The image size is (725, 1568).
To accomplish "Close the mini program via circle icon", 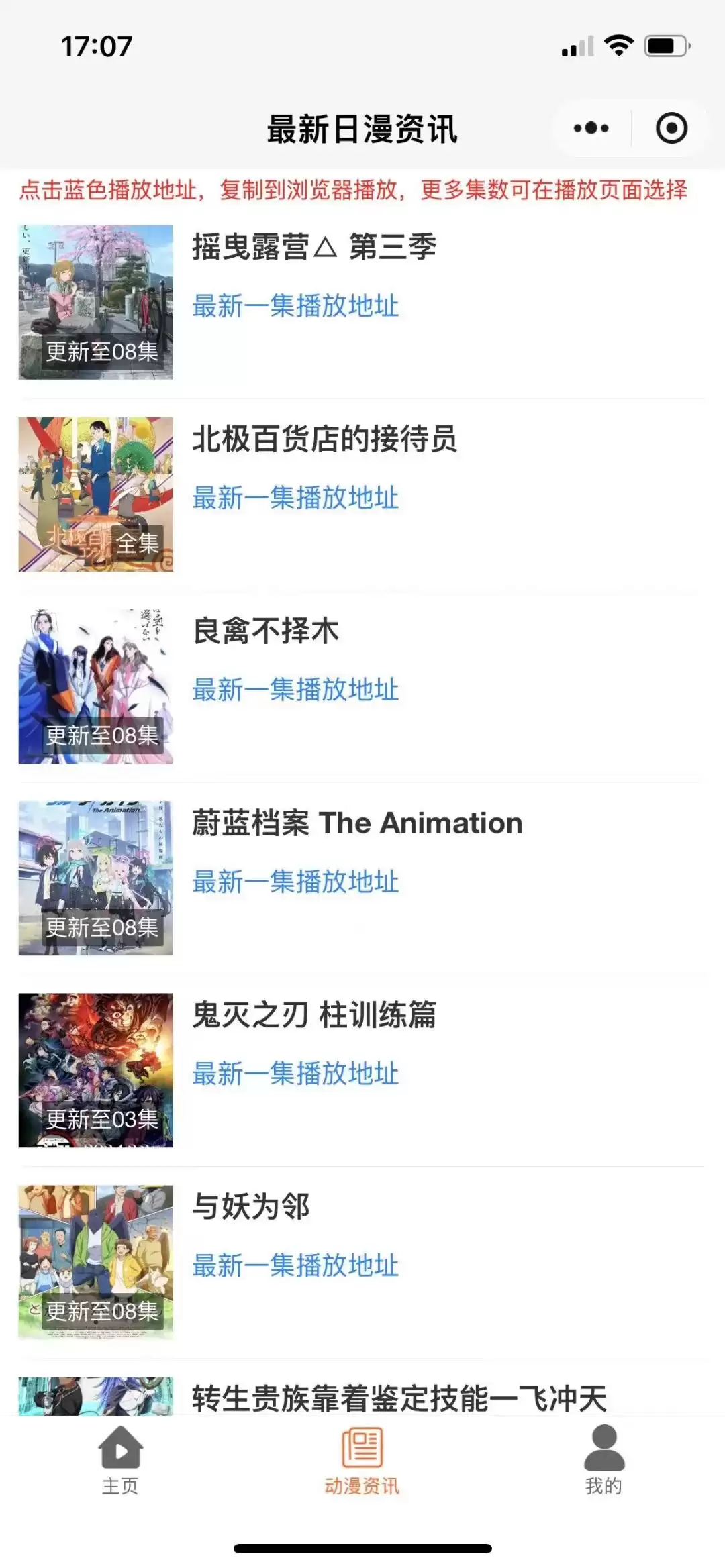I will (671, 128).
